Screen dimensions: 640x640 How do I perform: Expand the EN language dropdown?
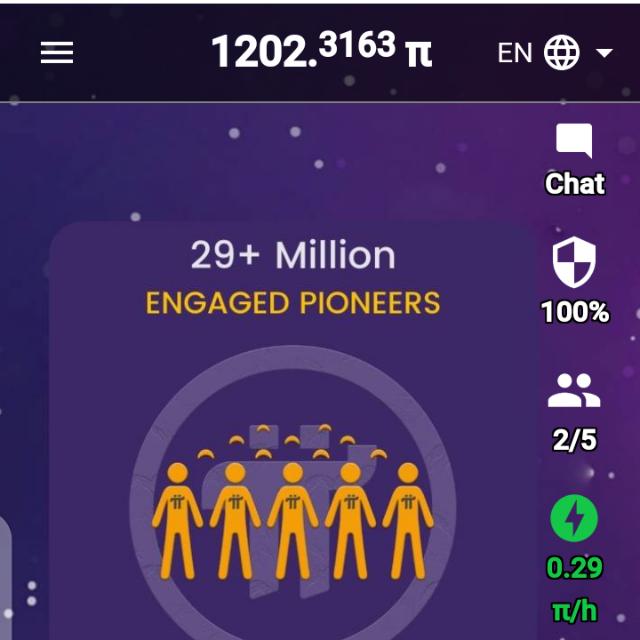[555, 53]
